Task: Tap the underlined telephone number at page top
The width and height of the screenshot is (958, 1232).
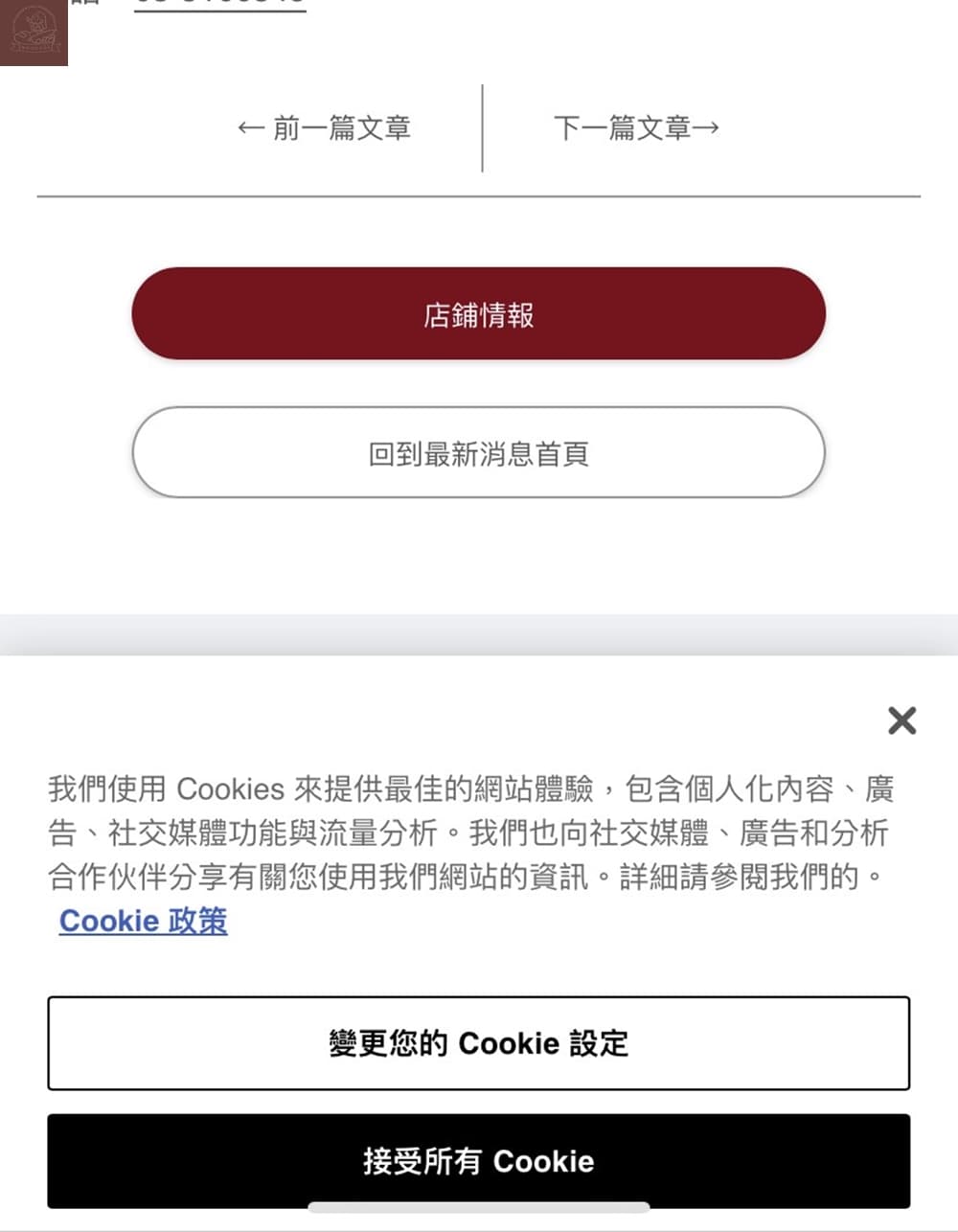Action: (x=220, y=5)
